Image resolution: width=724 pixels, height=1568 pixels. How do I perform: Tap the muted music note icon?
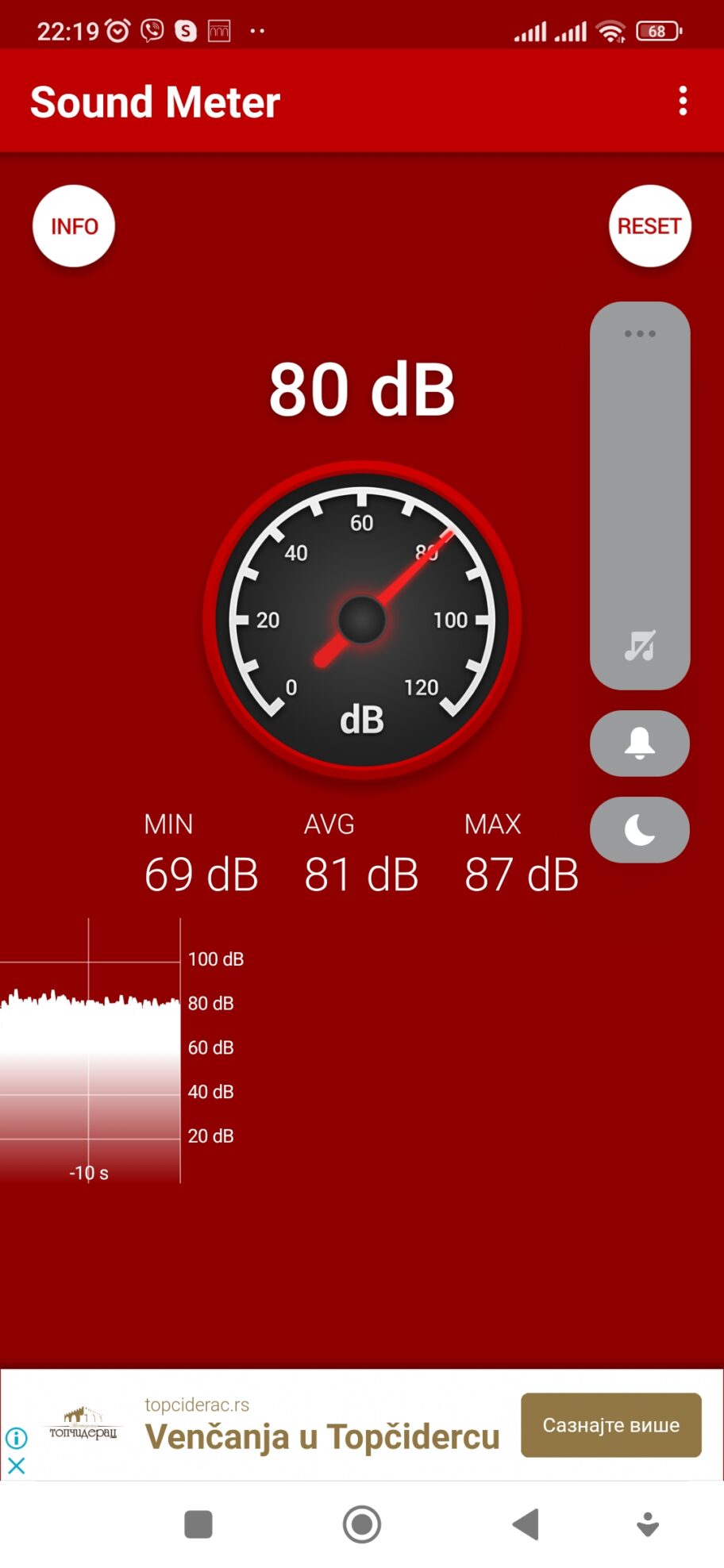pos(640,646)
